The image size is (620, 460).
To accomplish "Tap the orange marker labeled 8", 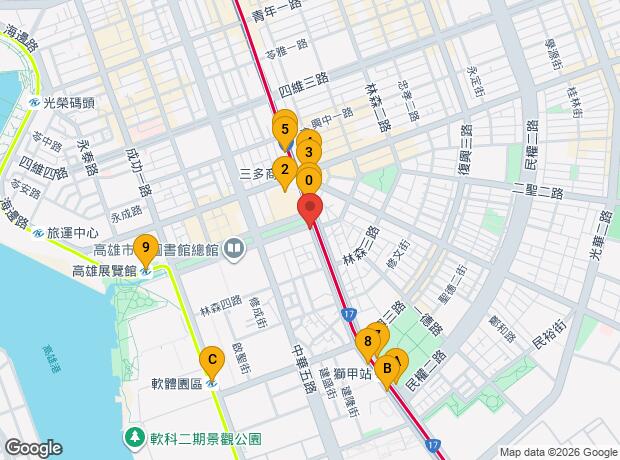I will pos(368,343).
